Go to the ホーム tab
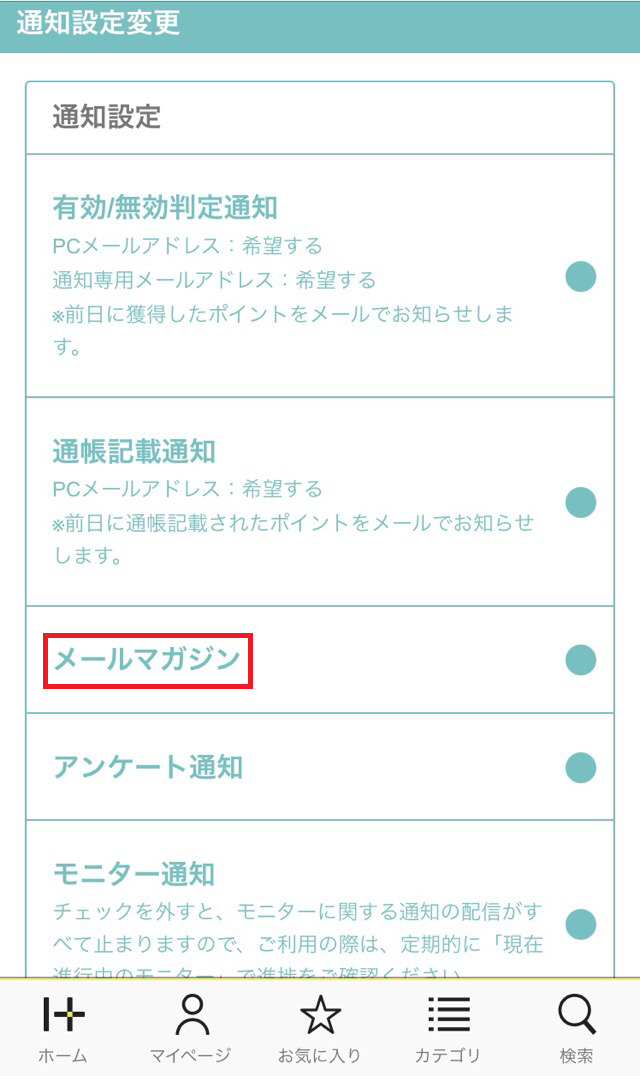Image resolution: width=640 pixels, height=1076 pixels. coord(63,1028)
